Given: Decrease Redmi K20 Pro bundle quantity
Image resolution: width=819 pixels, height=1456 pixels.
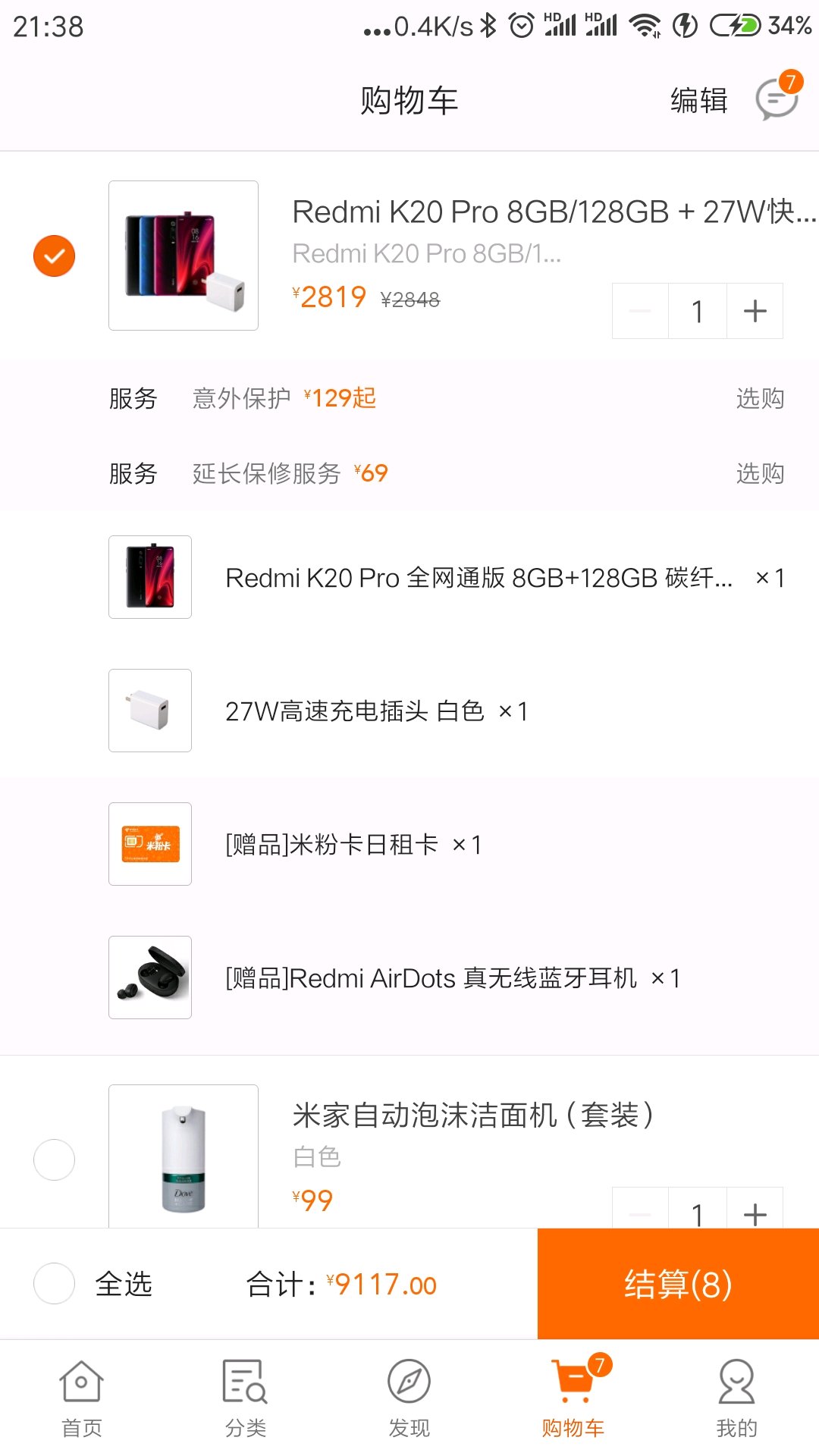Looking at the screenshot, I should pyautogui.click(x=640, y=311).
